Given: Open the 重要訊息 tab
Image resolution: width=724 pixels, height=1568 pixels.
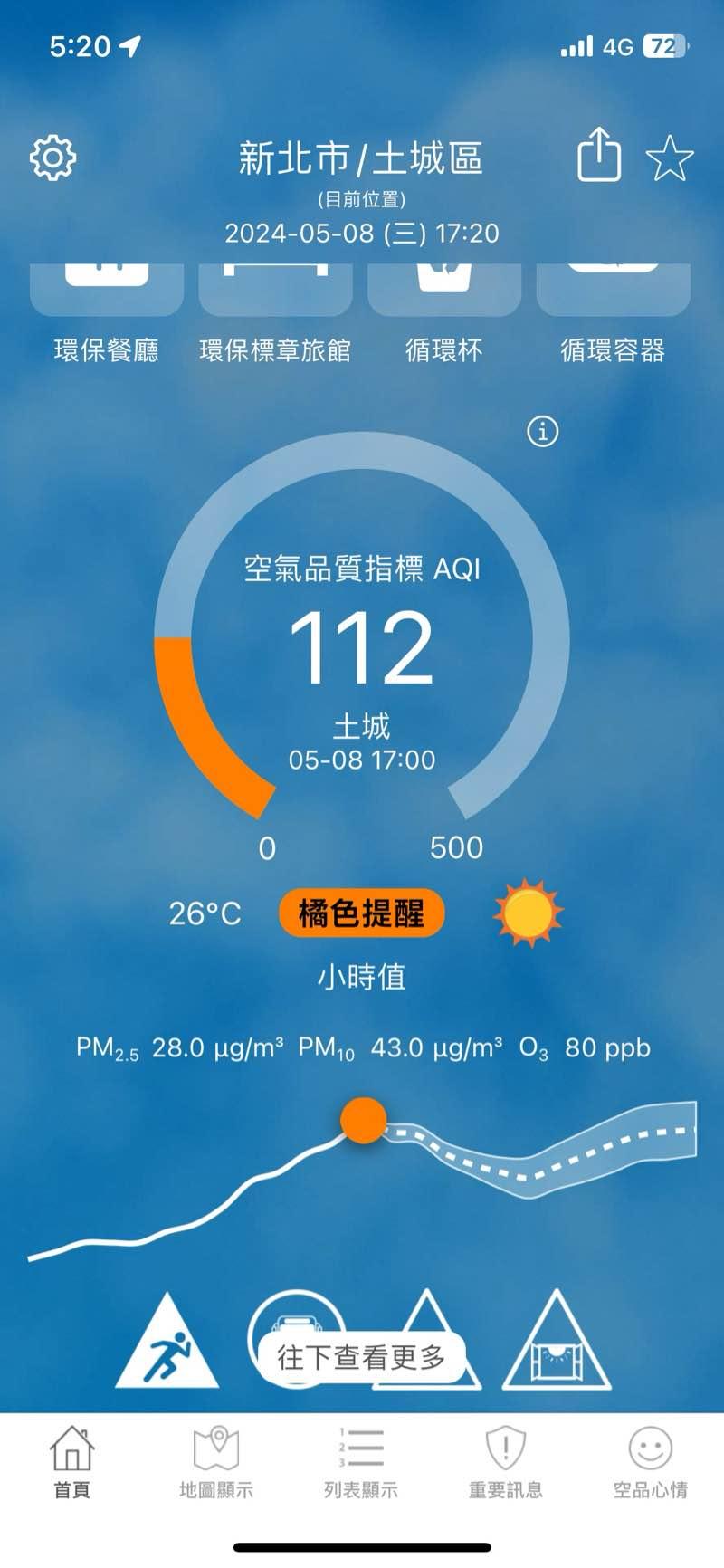Looking at the screenshot, I should (x=506, y=1463).
